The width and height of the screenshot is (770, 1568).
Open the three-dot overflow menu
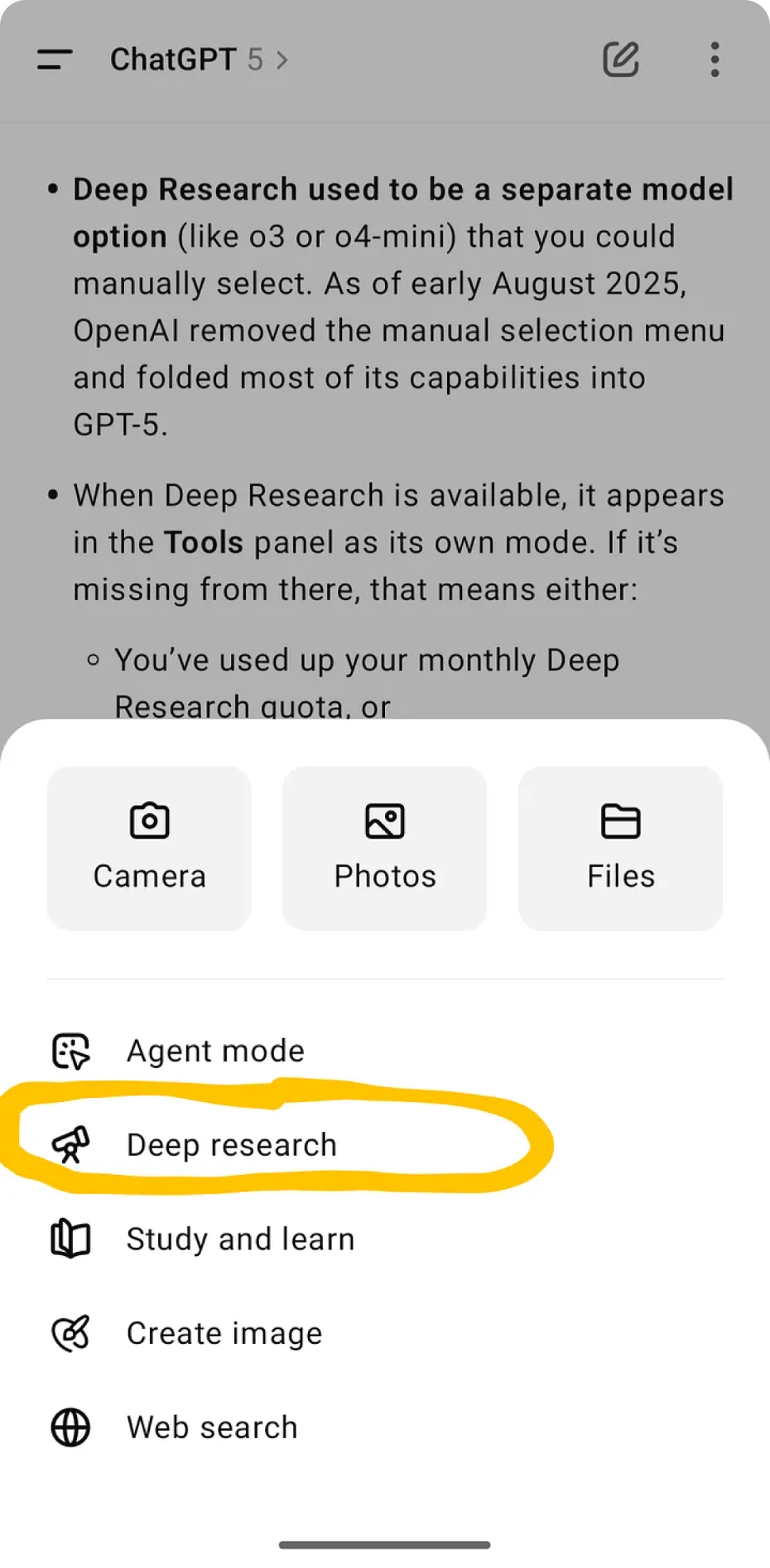click(x=714, y=59)
